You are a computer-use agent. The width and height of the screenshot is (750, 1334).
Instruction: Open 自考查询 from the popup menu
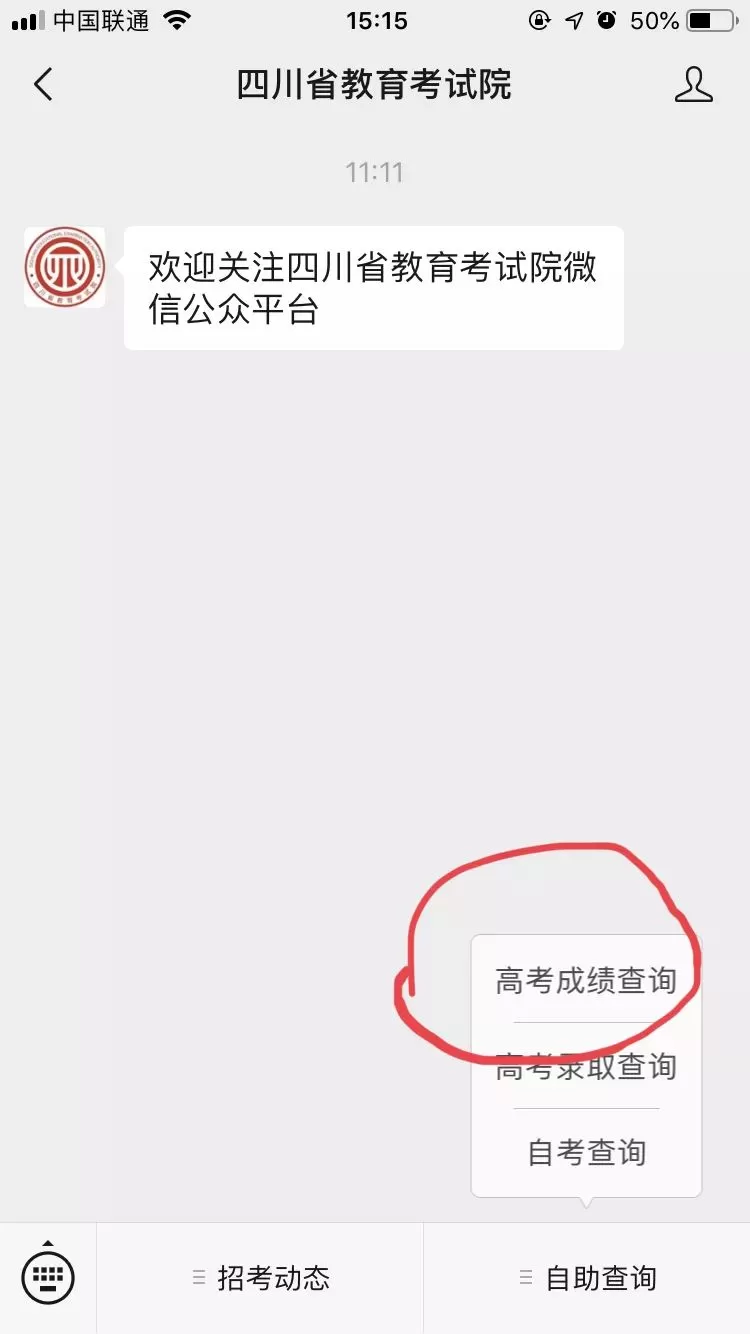(x=586, y=1153)
